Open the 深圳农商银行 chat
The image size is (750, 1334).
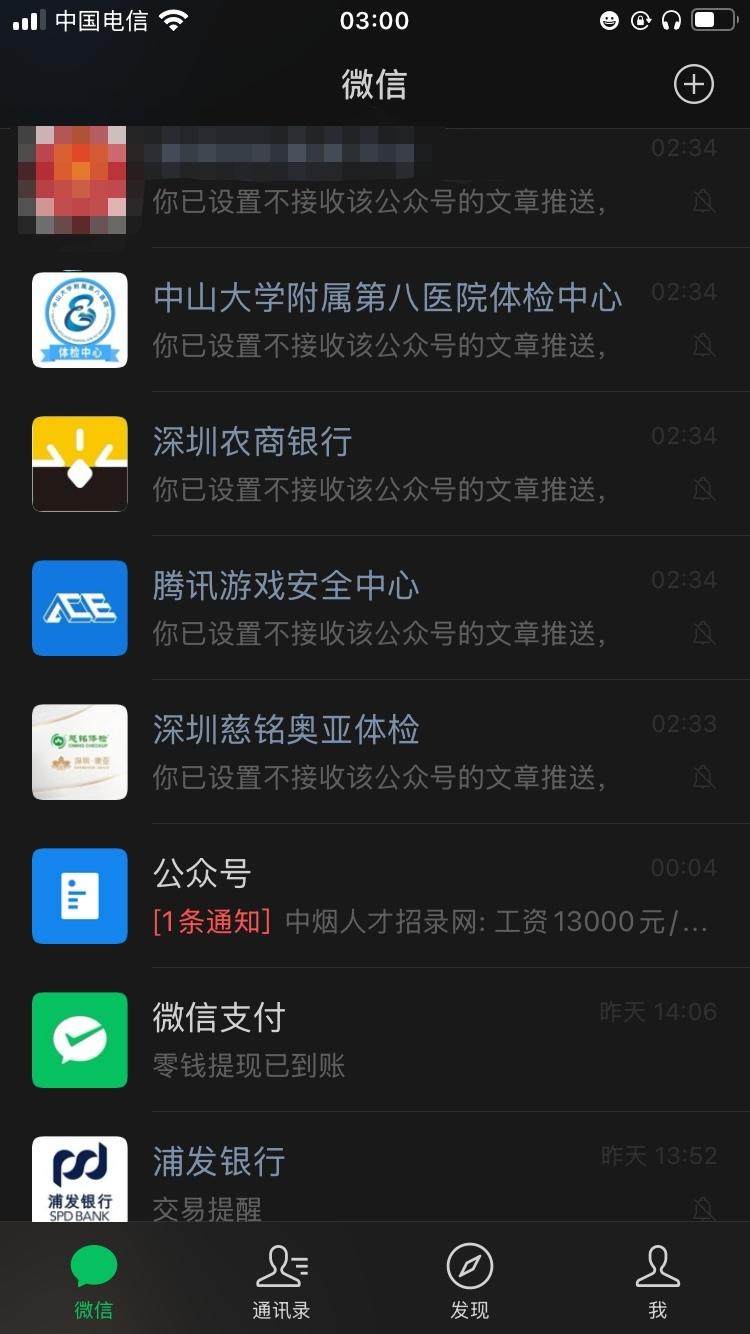point(375,464)
